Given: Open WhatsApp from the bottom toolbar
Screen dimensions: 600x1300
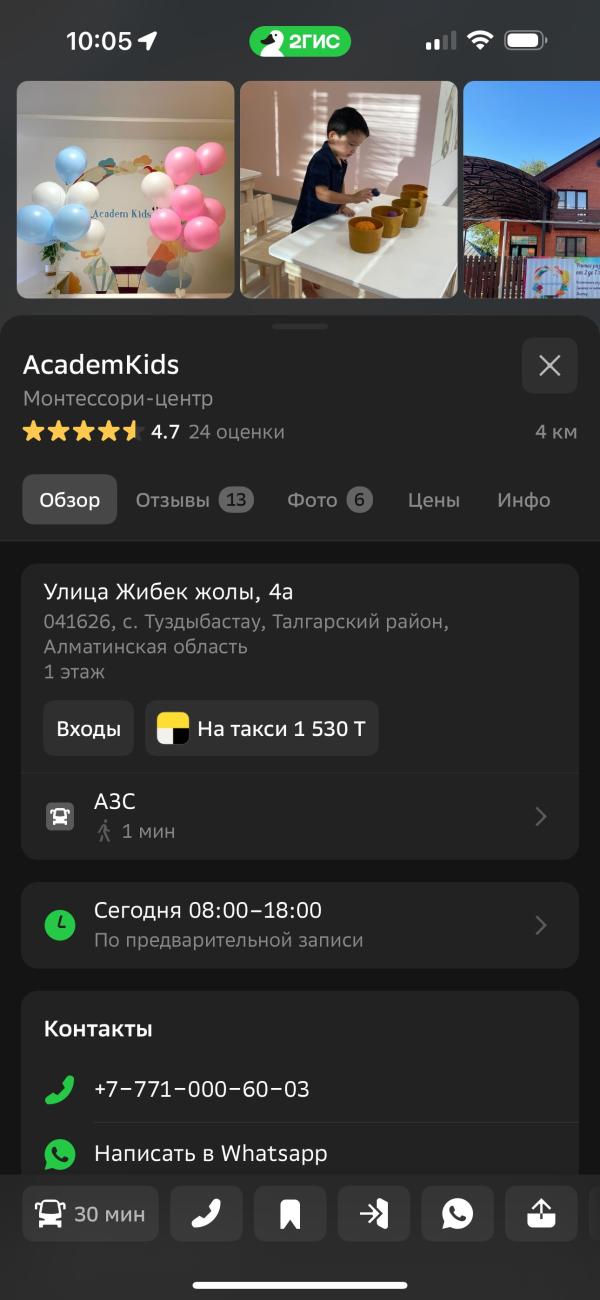Looking at the screenshot, I should click(457, 1214).
